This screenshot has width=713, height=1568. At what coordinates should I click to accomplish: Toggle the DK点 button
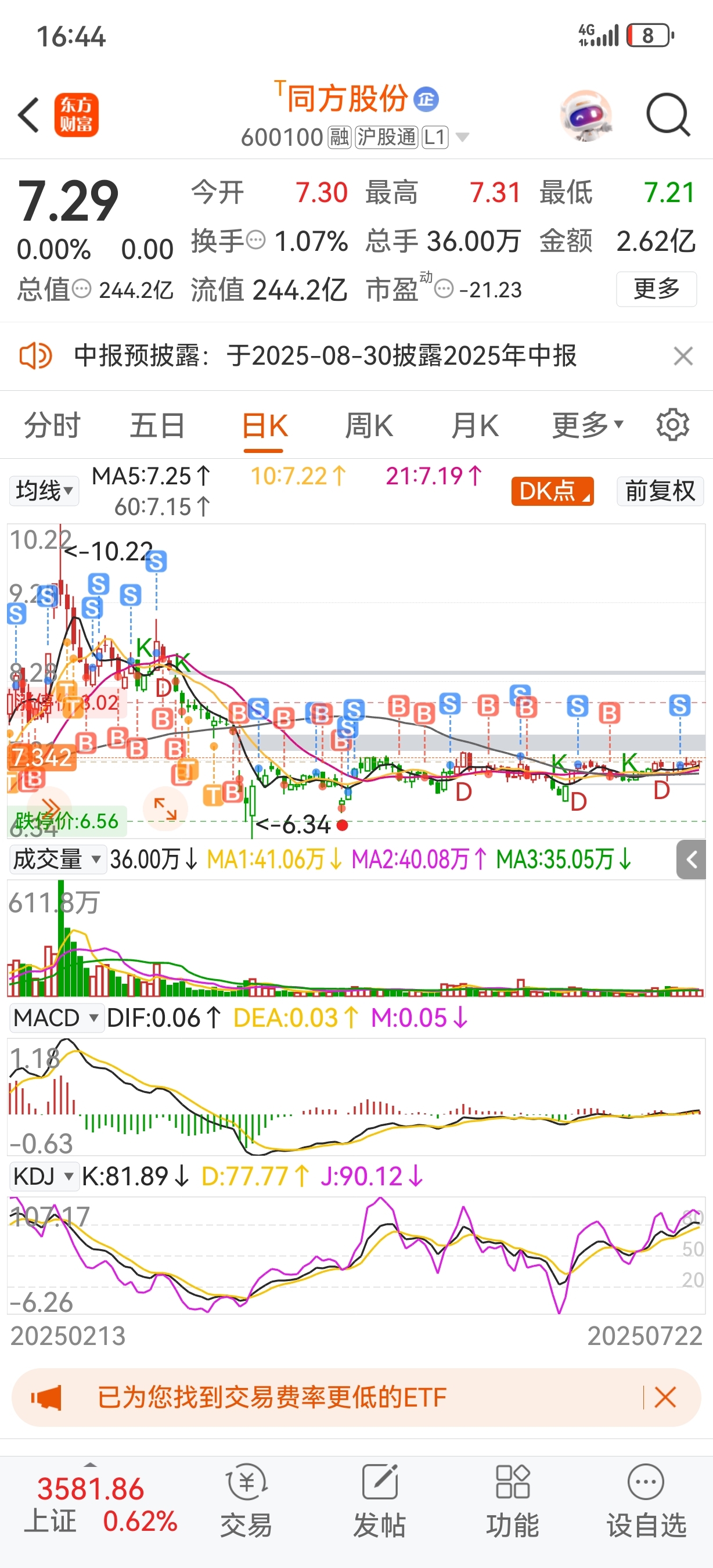[x=552, y=491]
